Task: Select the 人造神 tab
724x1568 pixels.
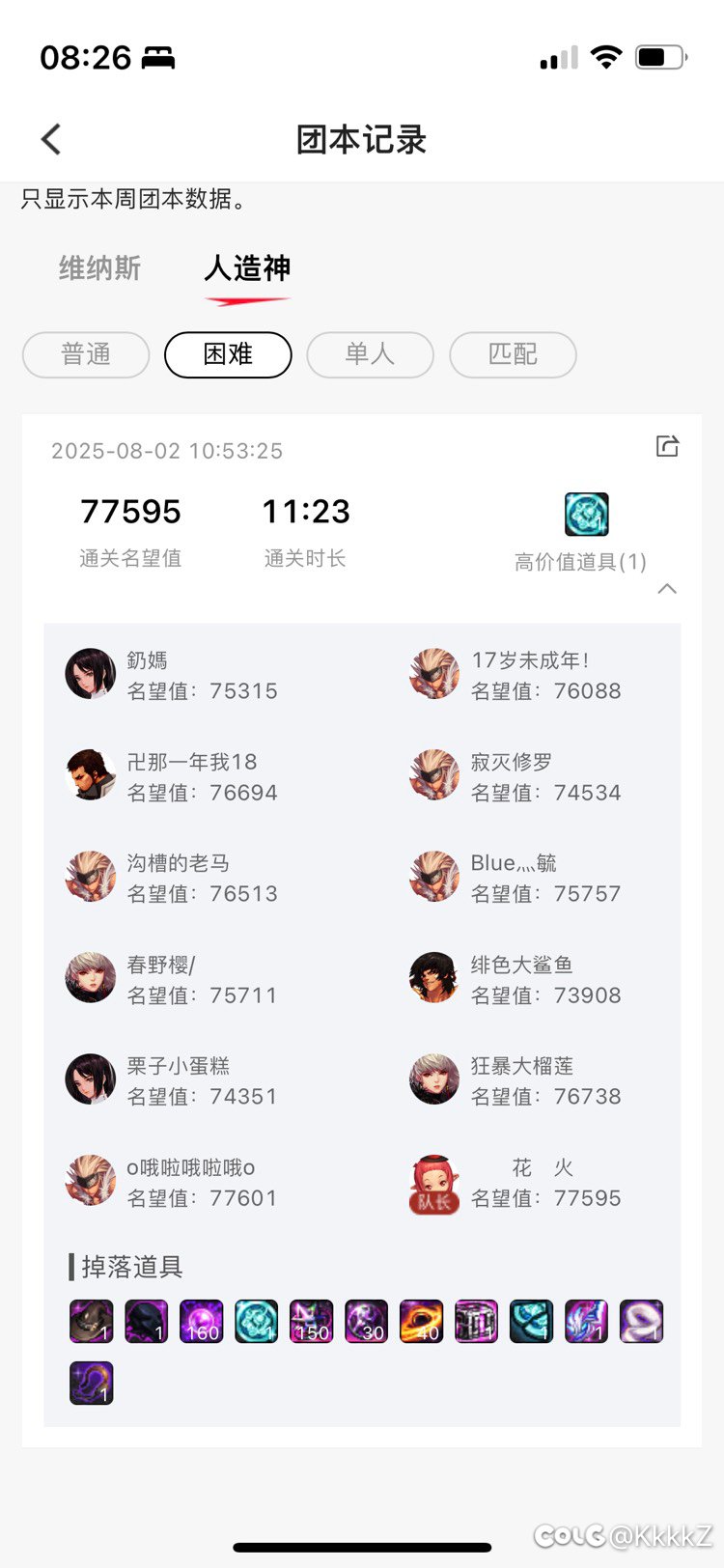Action: 247,267
